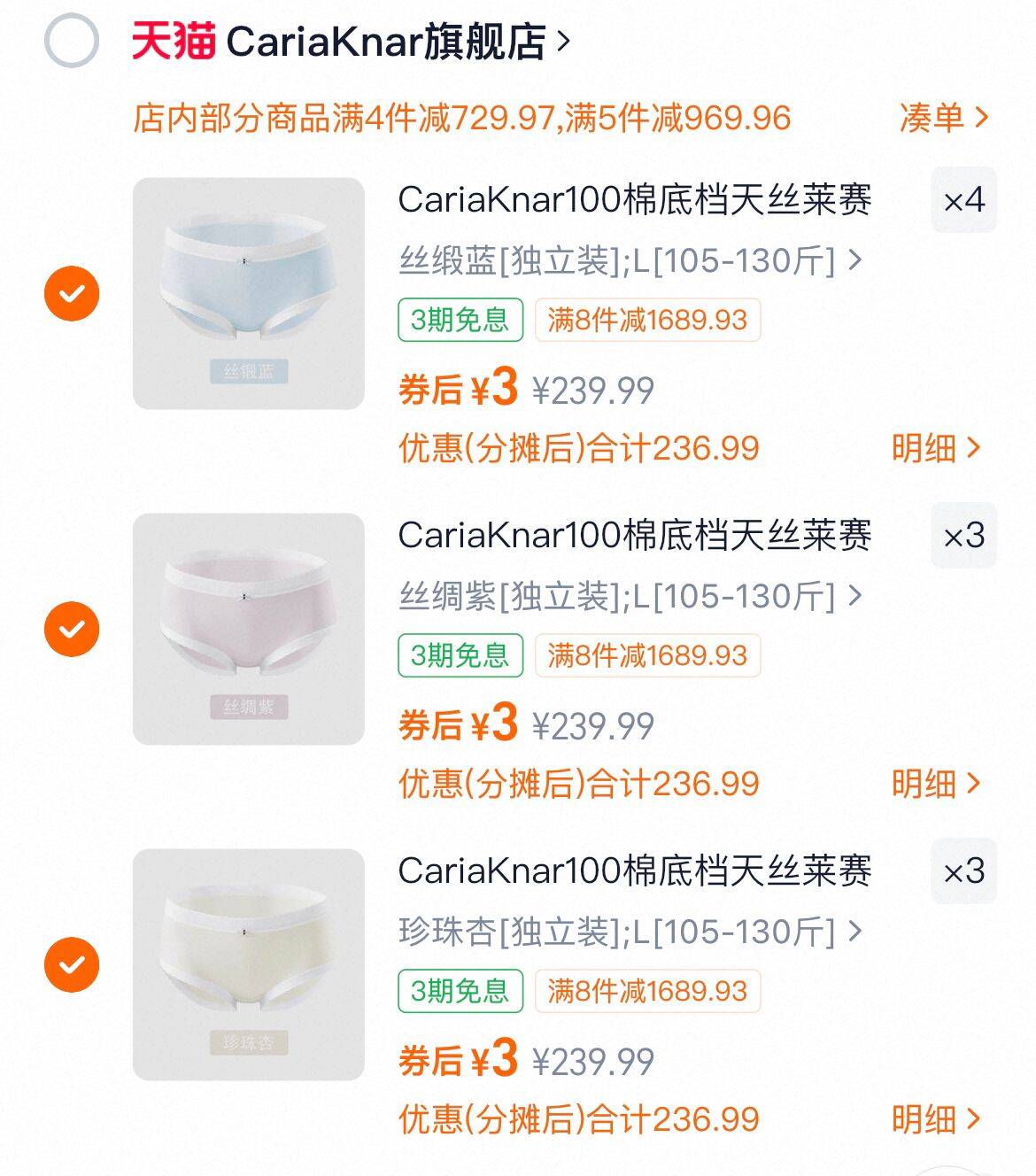
Task: Uncheck the 珍珠杏 item checkbox
Action: 71,965
